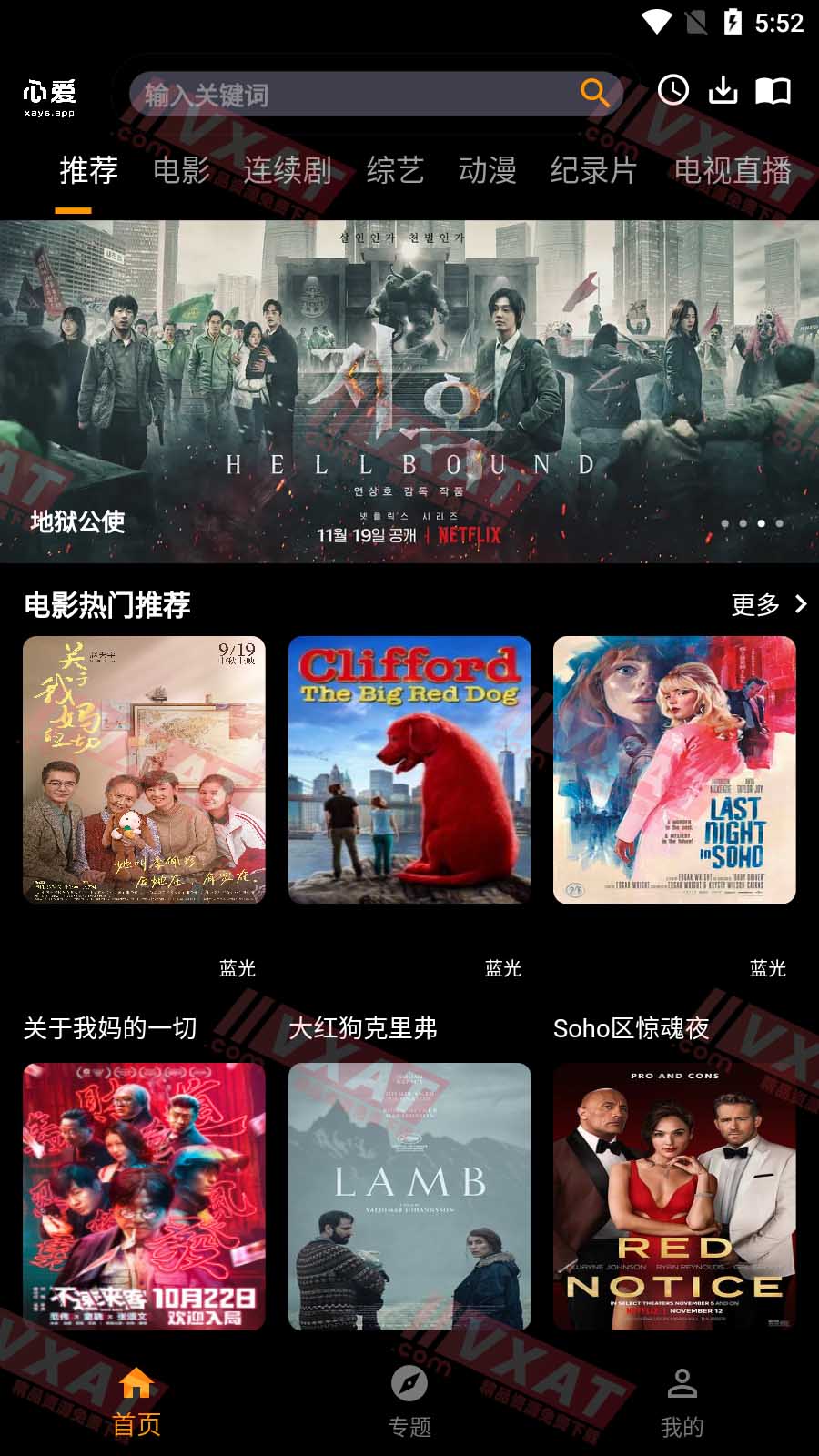Screen dimensions: 819x1456
Task: Open the 纪录片 tab
Action: 592,170
